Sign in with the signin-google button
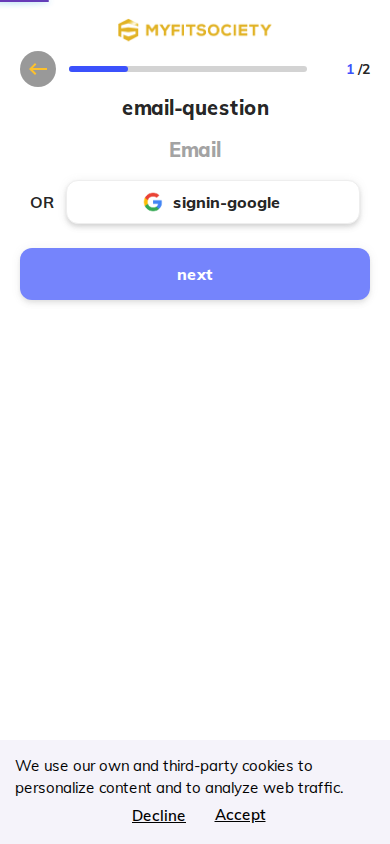 213,202
